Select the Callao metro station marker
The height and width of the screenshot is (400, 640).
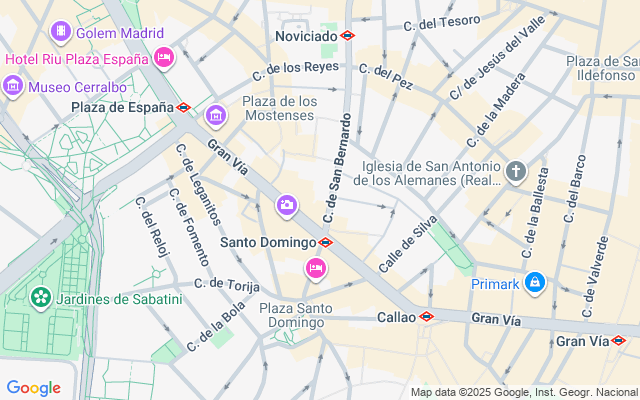426,317
